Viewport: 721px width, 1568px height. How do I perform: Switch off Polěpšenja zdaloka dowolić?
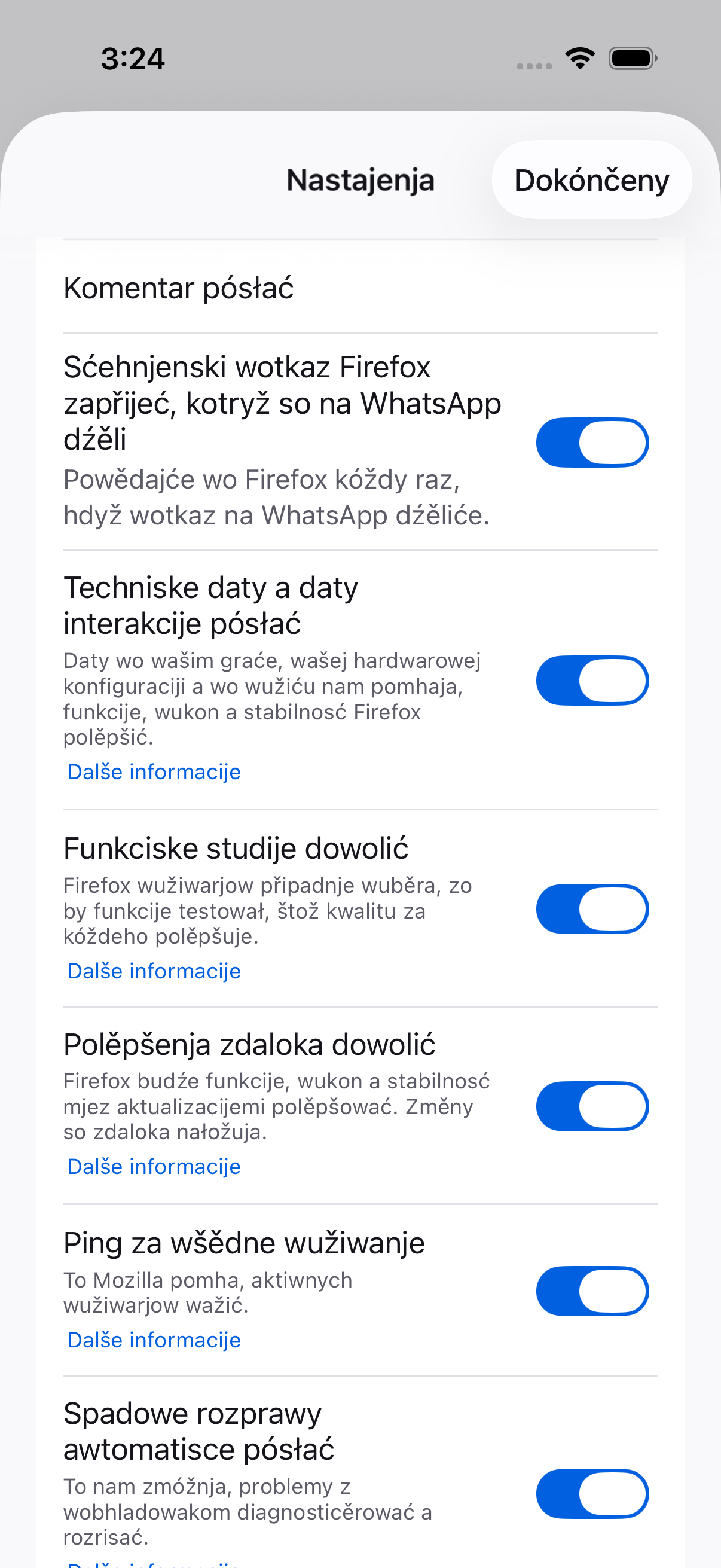[x=592, y=1106]
